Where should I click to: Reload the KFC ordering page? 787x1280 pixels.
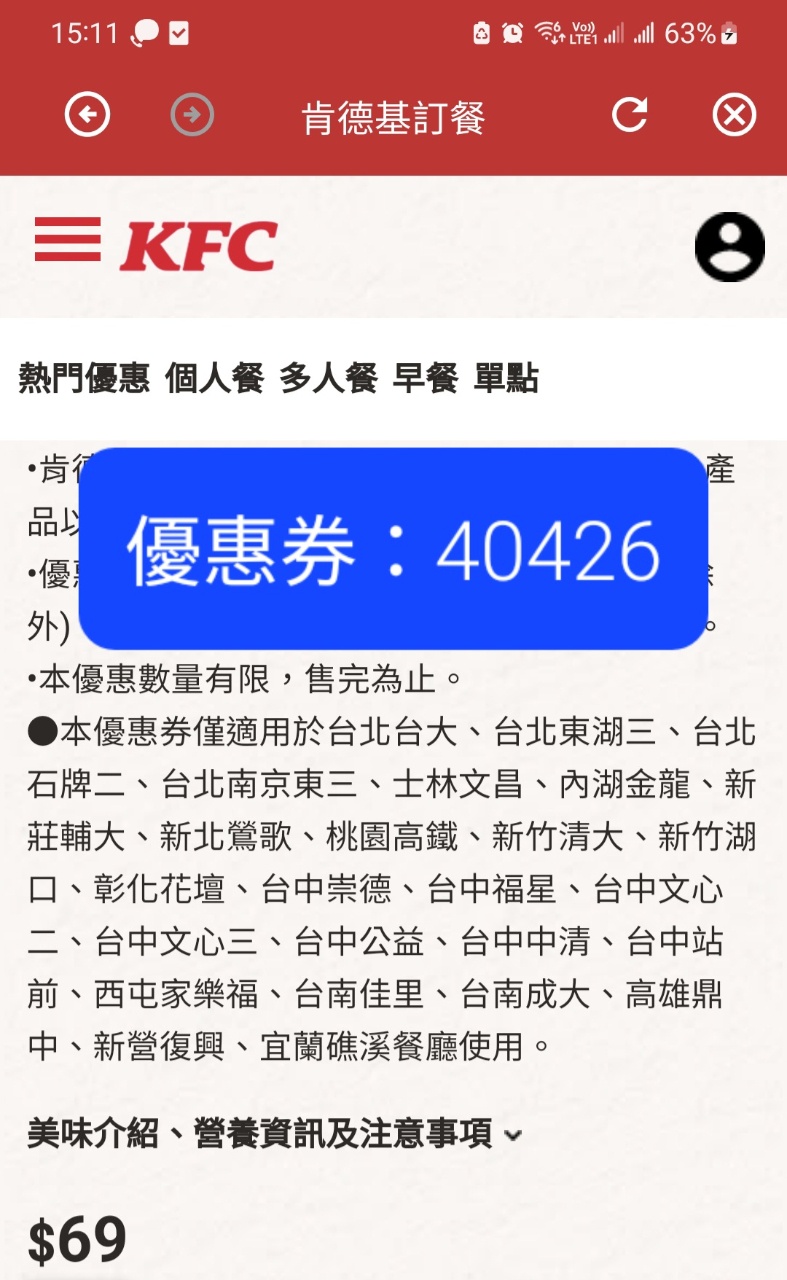click(x=630, y=116)
